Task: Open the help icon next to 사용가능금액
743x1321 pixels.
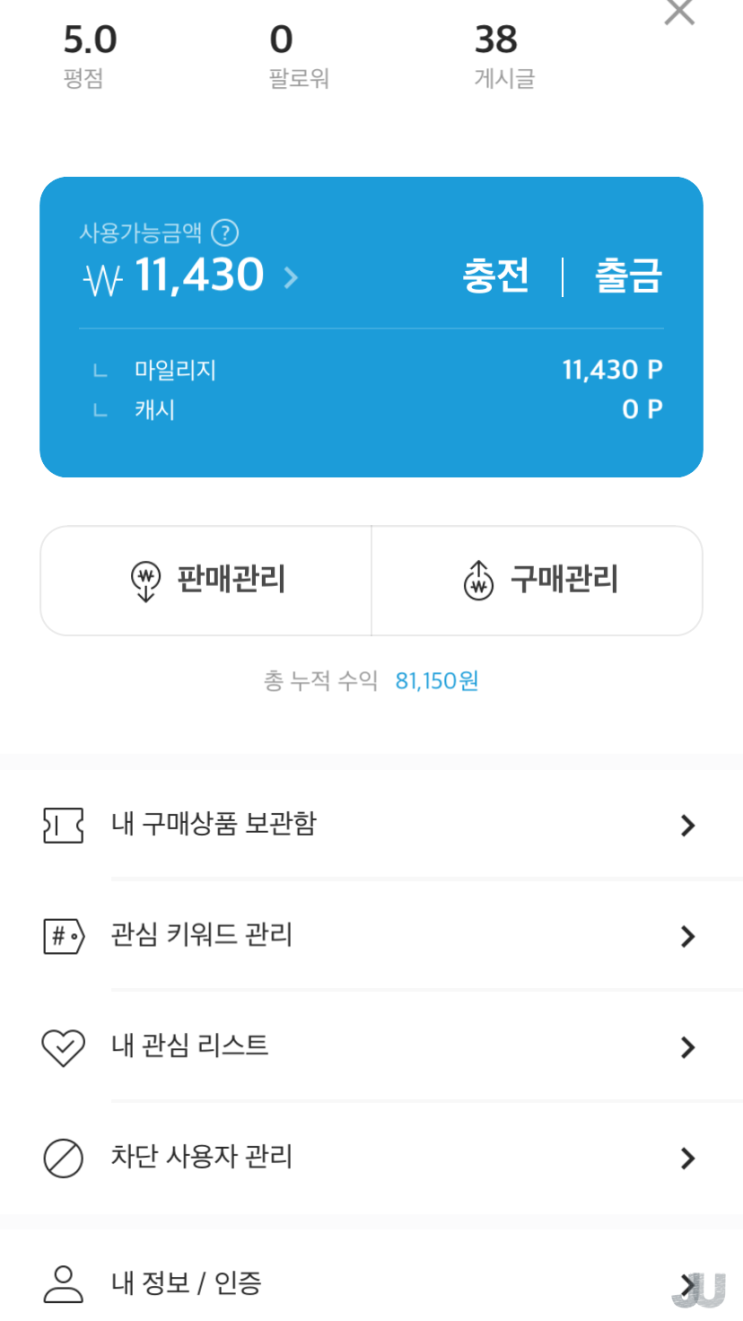Action: 227,233
